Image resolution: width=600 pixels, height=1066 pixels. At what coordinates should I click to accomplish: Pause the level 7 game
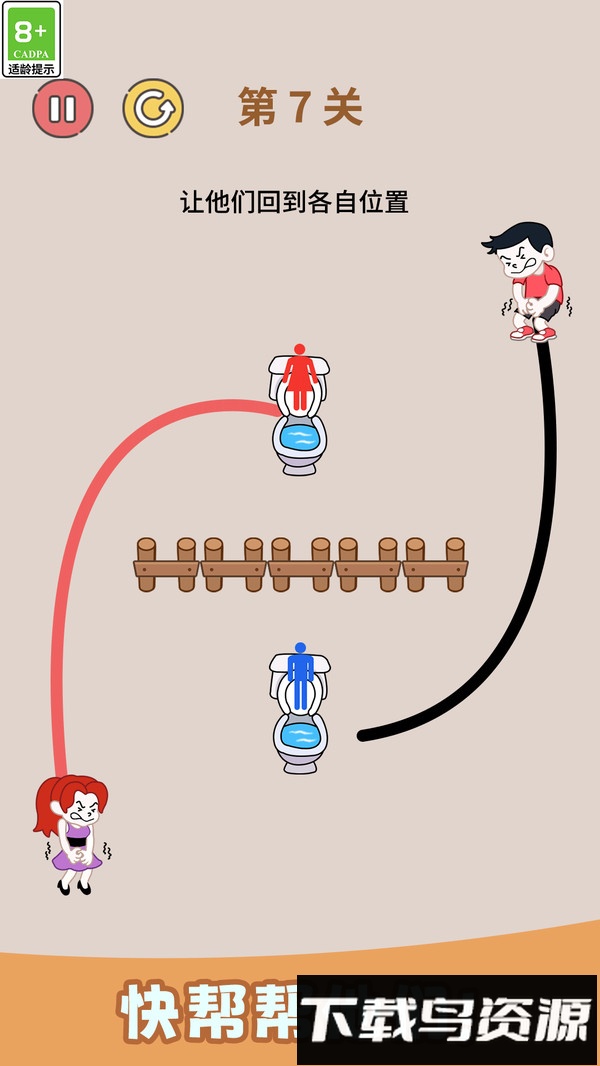click(63, 108)
